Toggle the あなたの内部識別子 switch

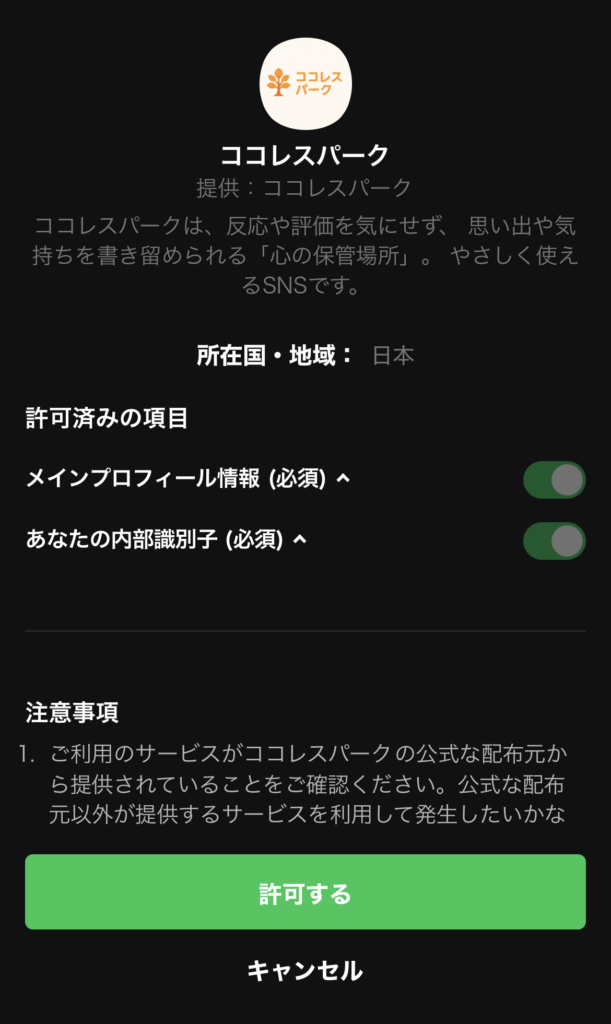(x=554, y=540)
